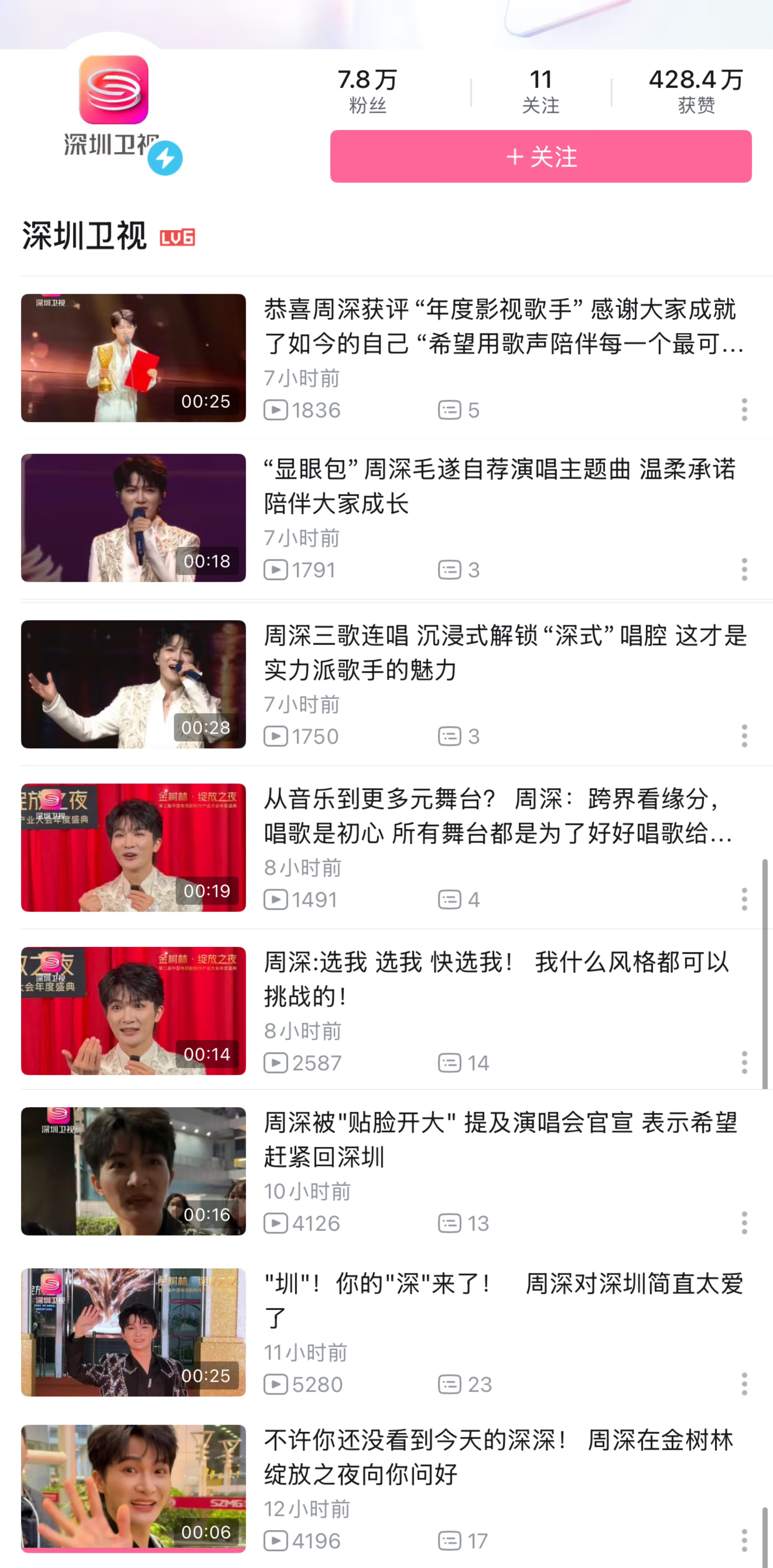Open more options for "圳"你的"深"来了 video
This screenshot has height=1568, width=773.
(x=744, y=1384)
